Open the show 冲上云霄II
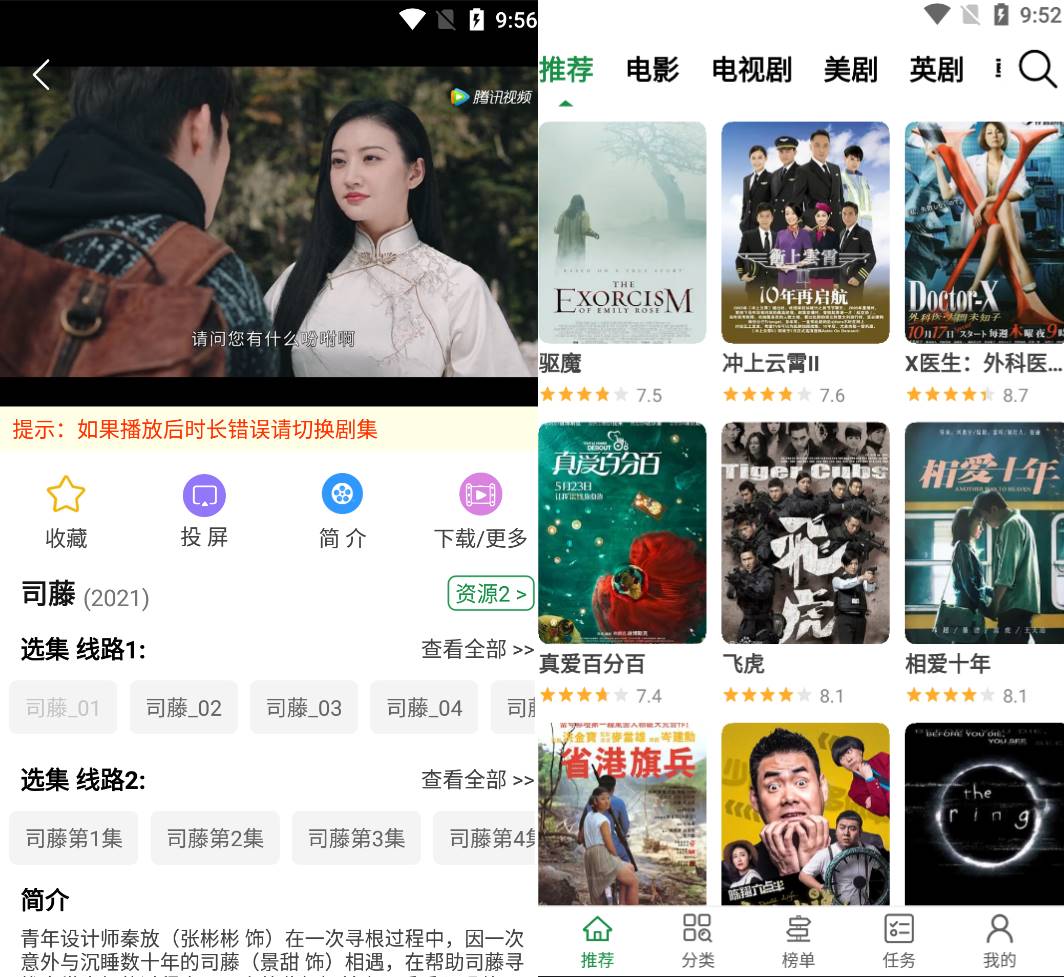Image resolution: width=1064 pixels, height=977 pixels. click(x=805, y=233)
